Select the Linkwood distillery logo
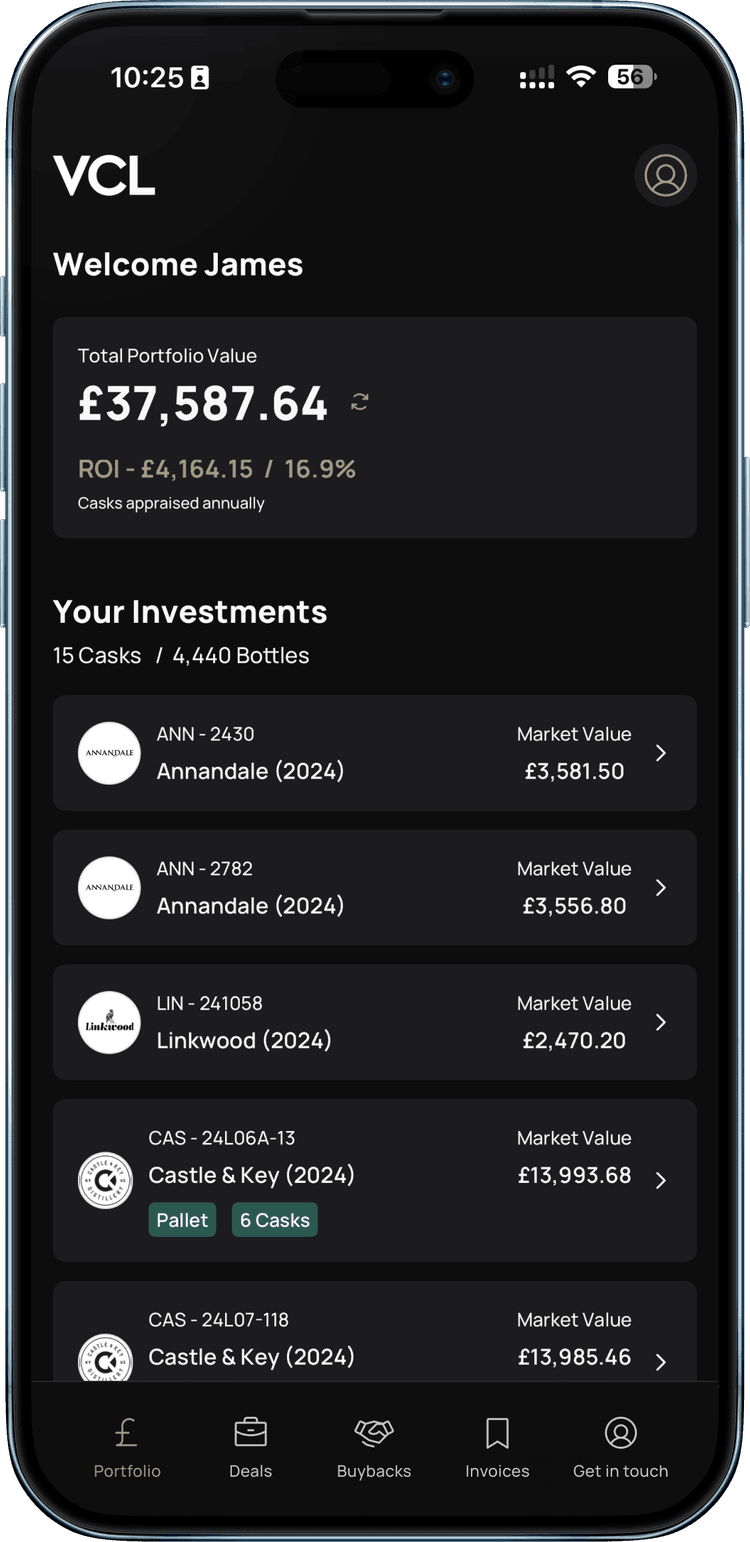The width and height of the screenshot is (750, 1542). coord(109,1022)
